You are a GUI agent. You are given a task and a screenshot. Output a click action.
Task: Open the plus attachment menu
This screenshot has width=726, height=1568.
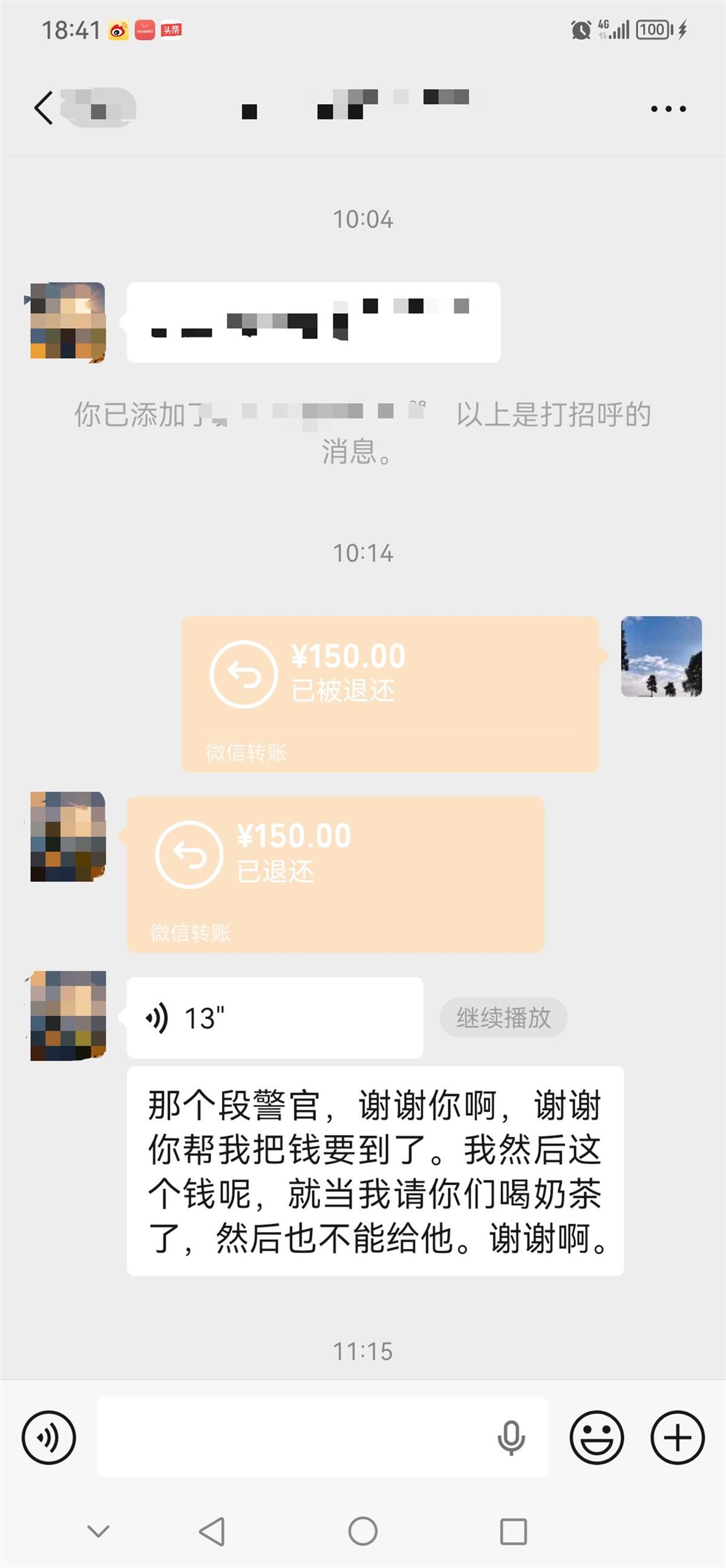[x=678, y=1438]
